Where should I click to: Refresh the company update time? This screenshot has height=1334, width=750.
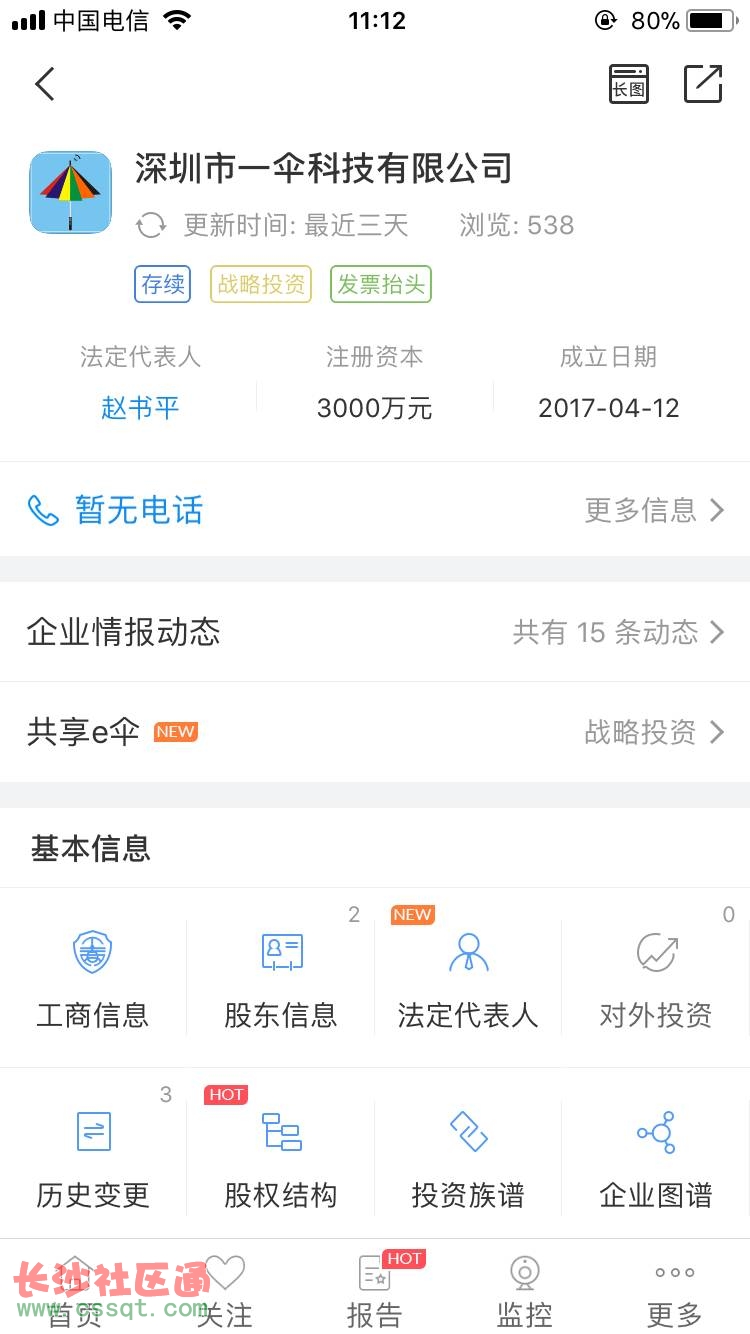[x=151, y=225]
